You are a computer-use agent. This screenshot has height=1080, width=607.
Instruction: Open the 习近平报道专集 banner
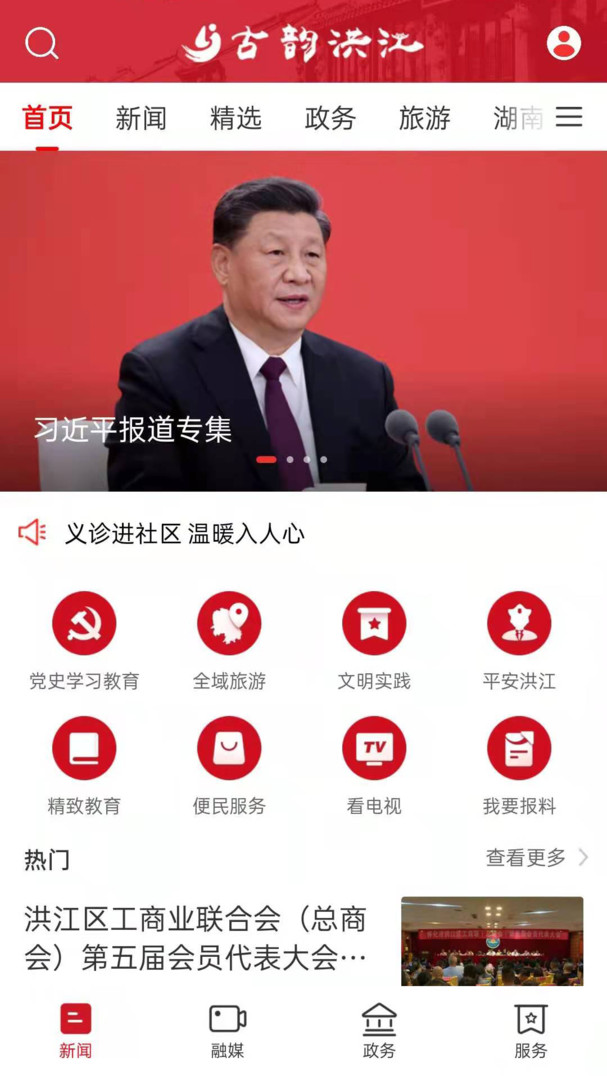coord(303,320)
